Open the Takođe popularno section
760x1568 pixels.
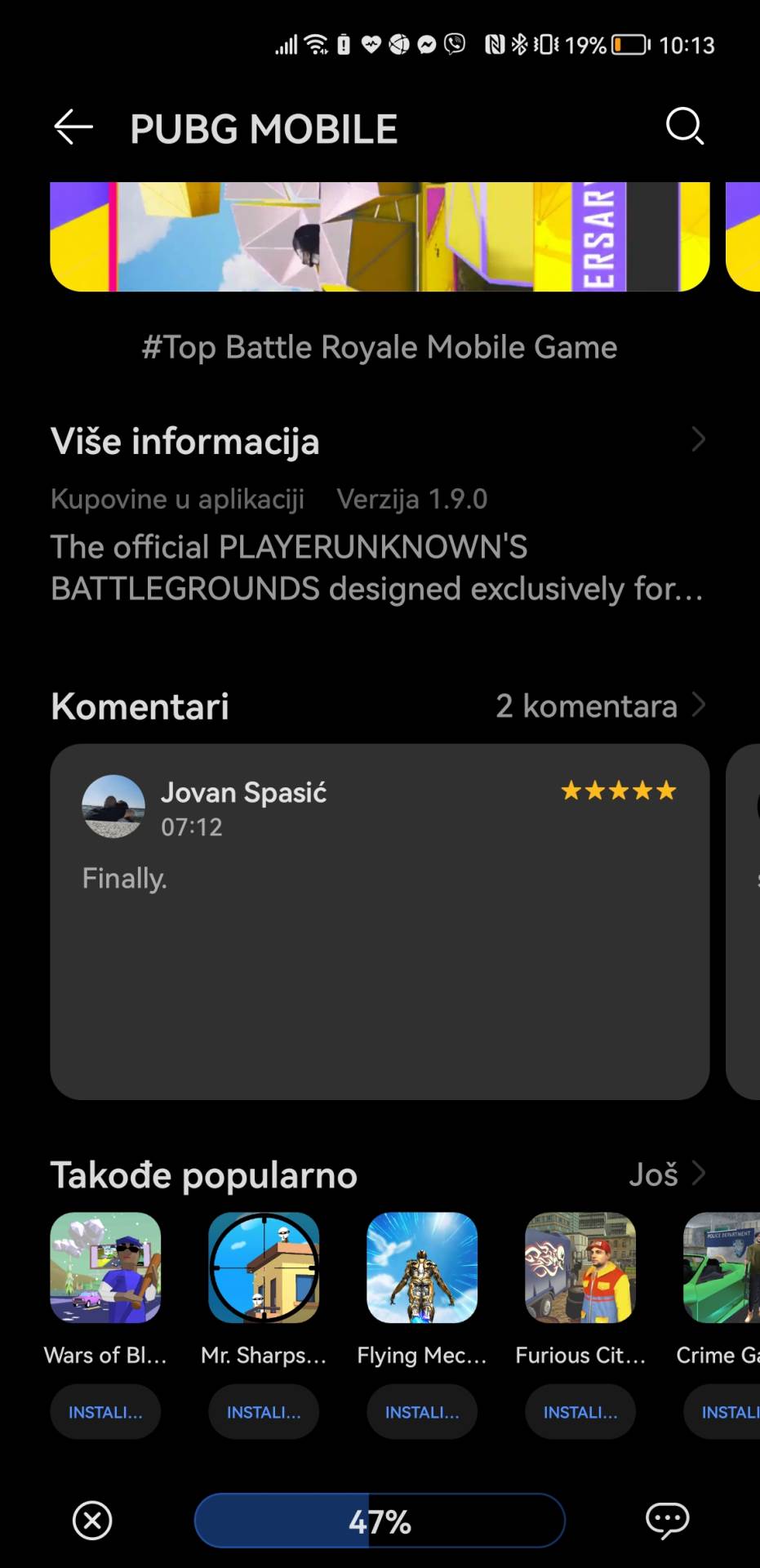point(203,1174)
